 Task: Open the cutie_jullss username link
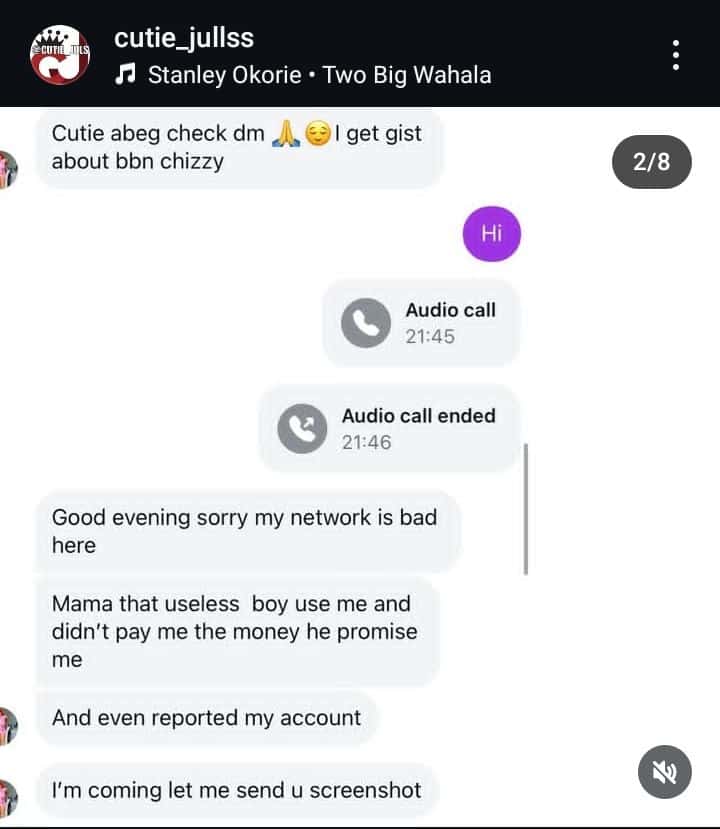184,38
